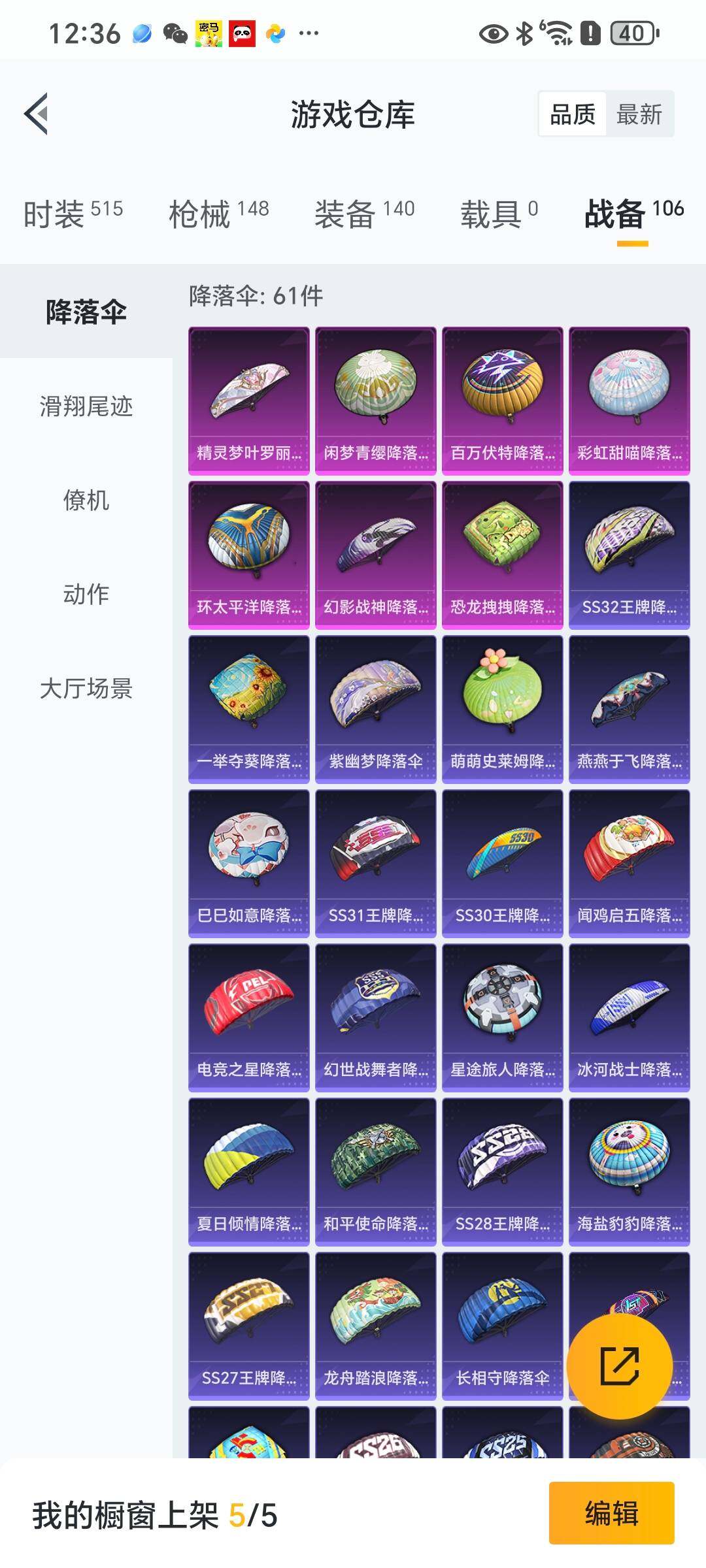Select the 动作 category

[86, 594]
